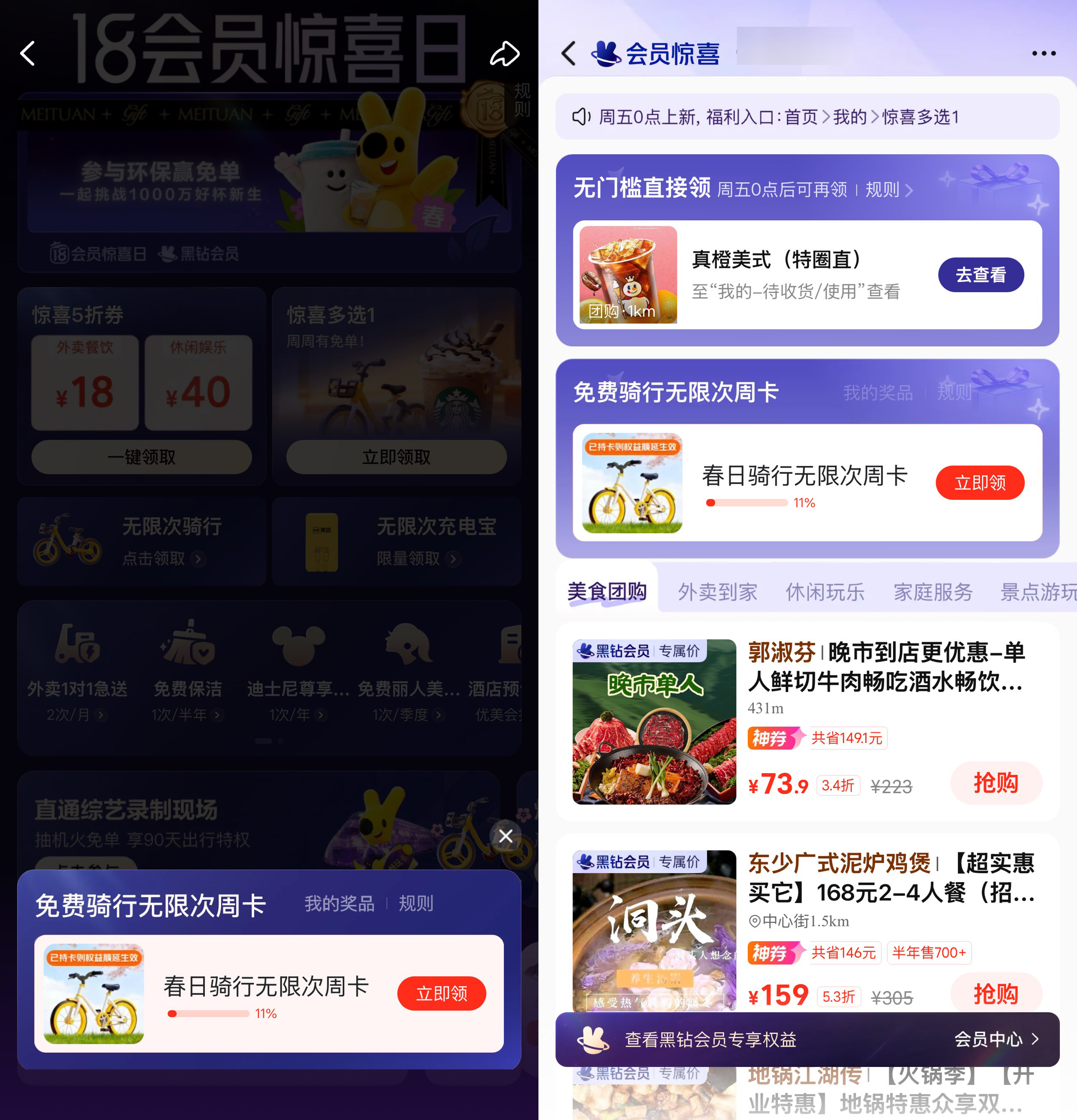Tap 抢购 for the 郭淑芬 deal
The height and width of the screenshot is (1120, 1077).
[x=996, y=783]
